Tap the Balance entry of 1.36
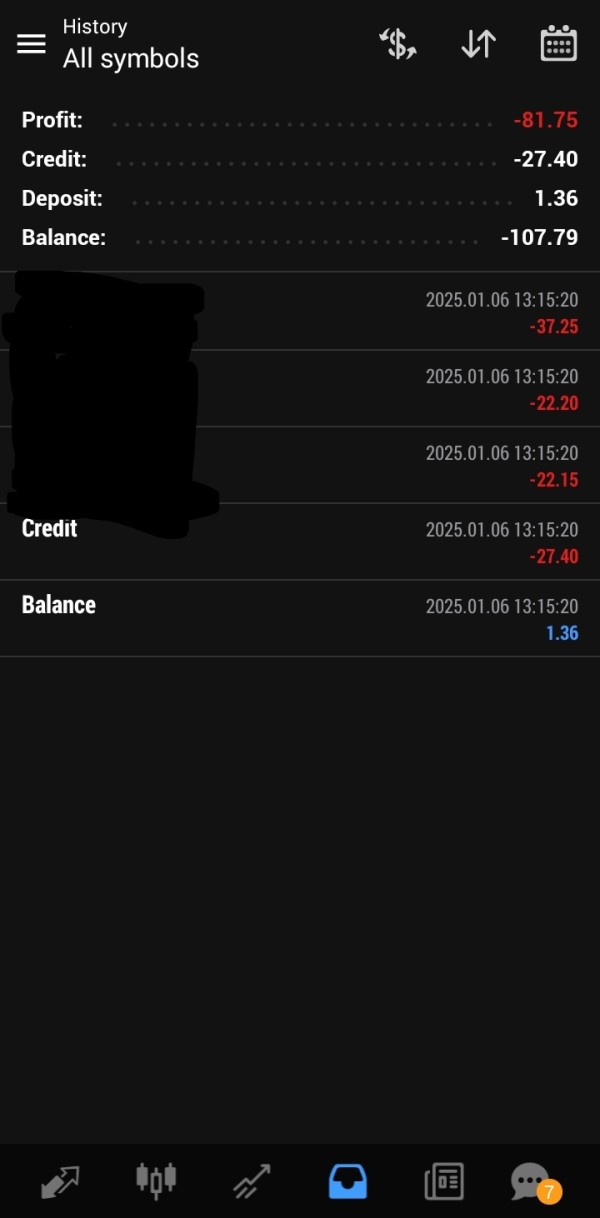Screen dimensions: 600x1218 [300, 619]
